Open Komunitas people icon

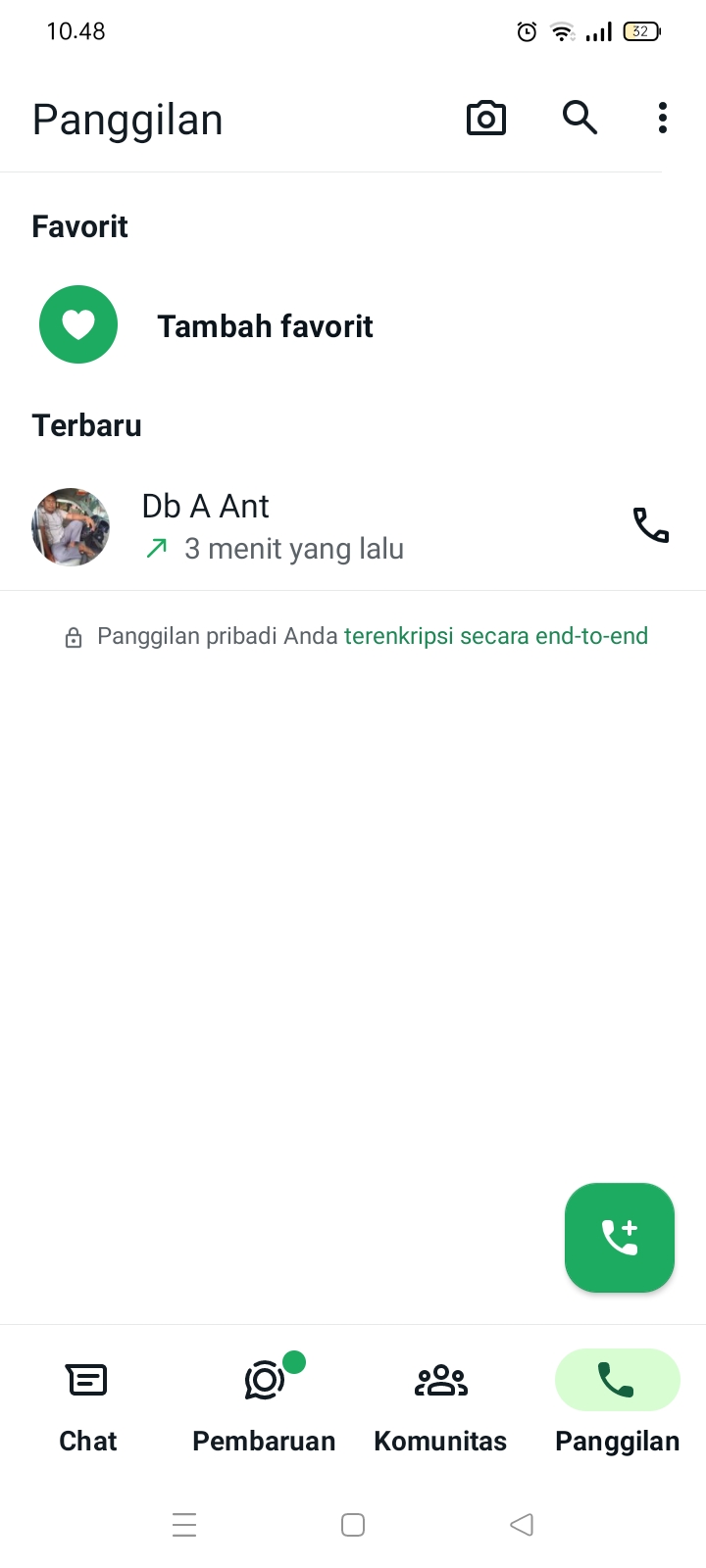[x=440, y=1380]
